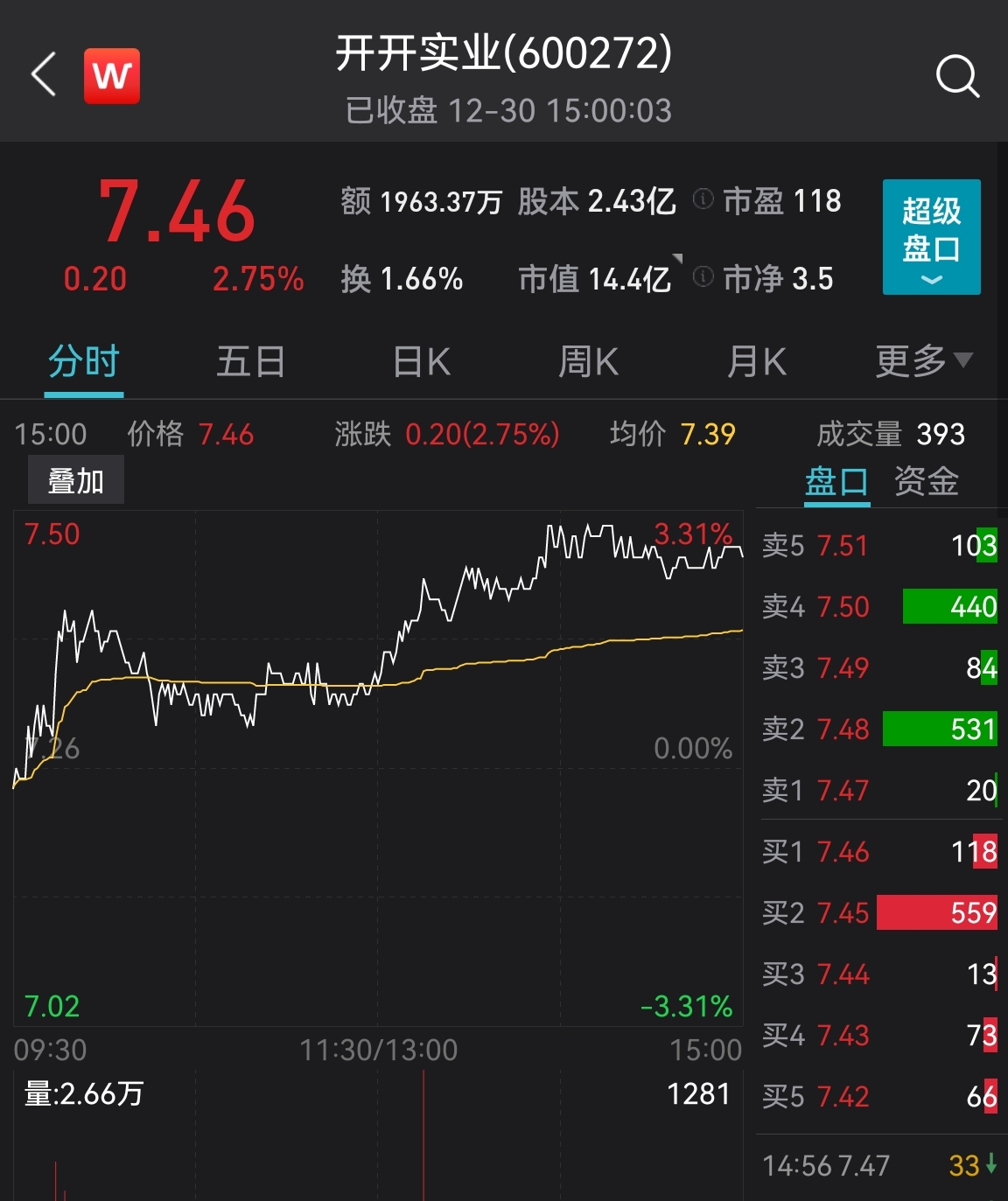Open the red W icon
Viewport: 1008px width, 1201px height.
[112, 76]
